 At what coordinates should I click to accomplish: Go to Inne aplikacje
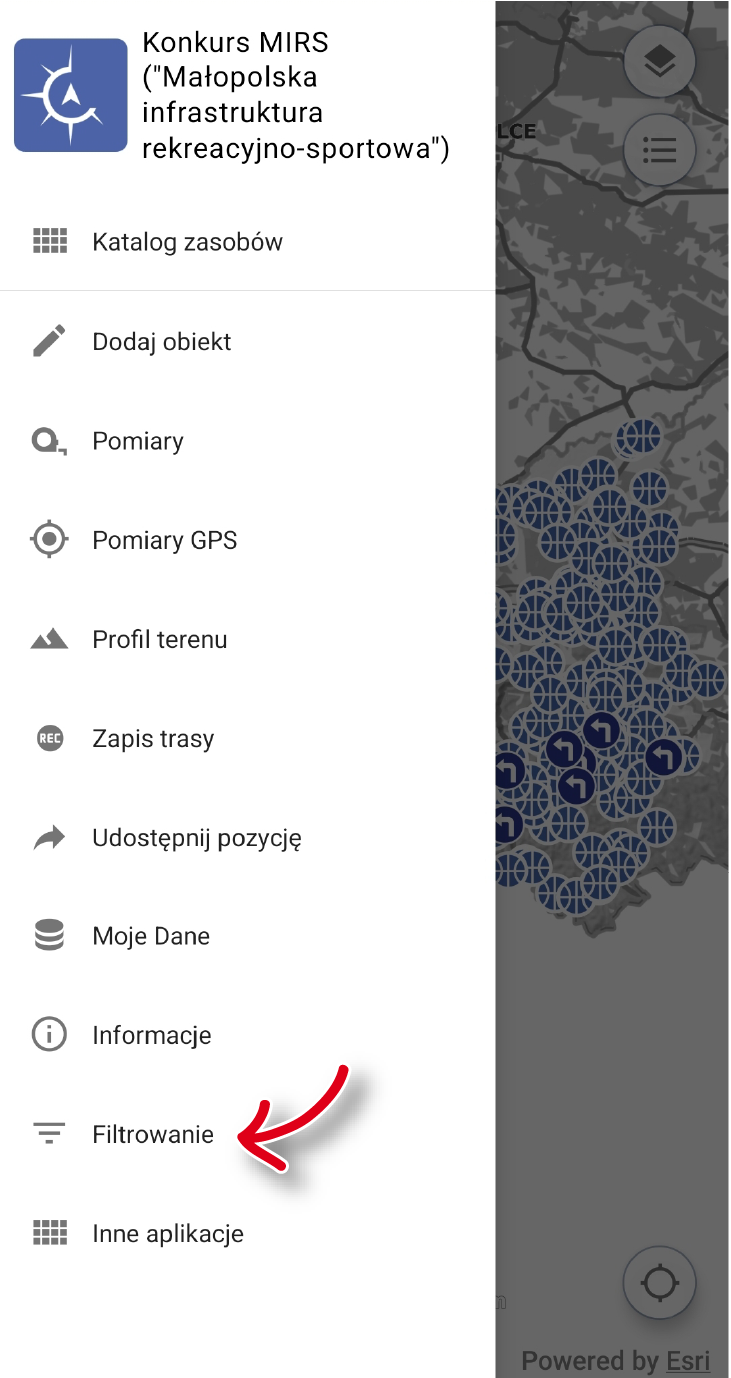[x=247, y=1234]
